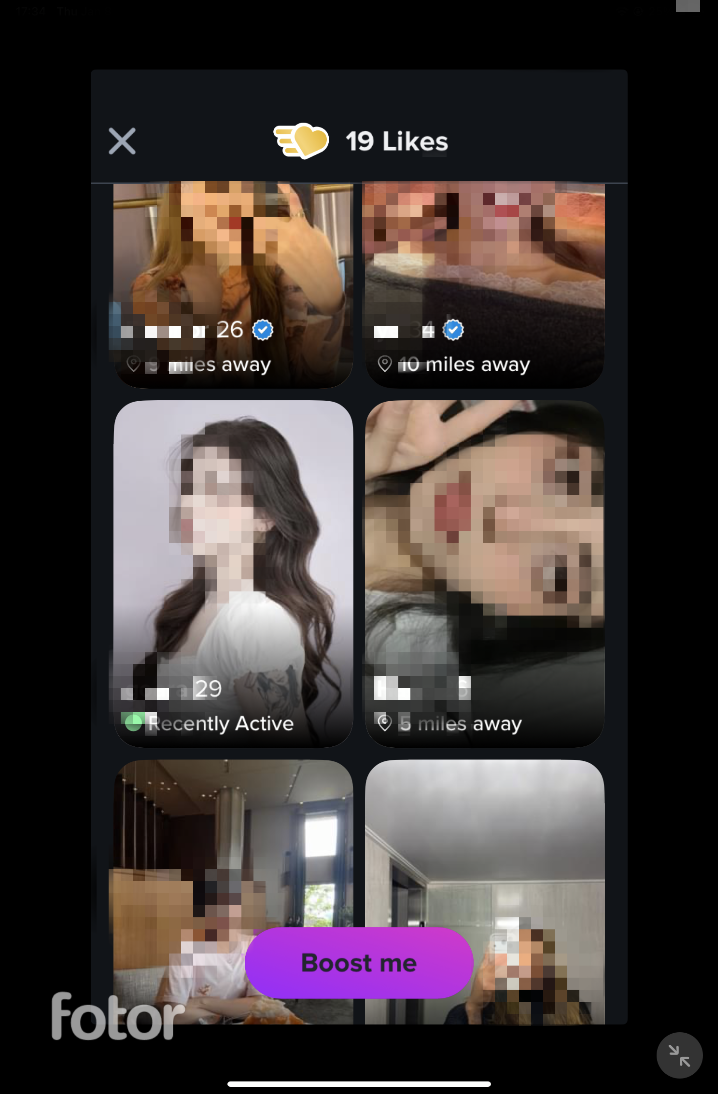
Task: Tap the Boost me button
Action: coord(359,963)
